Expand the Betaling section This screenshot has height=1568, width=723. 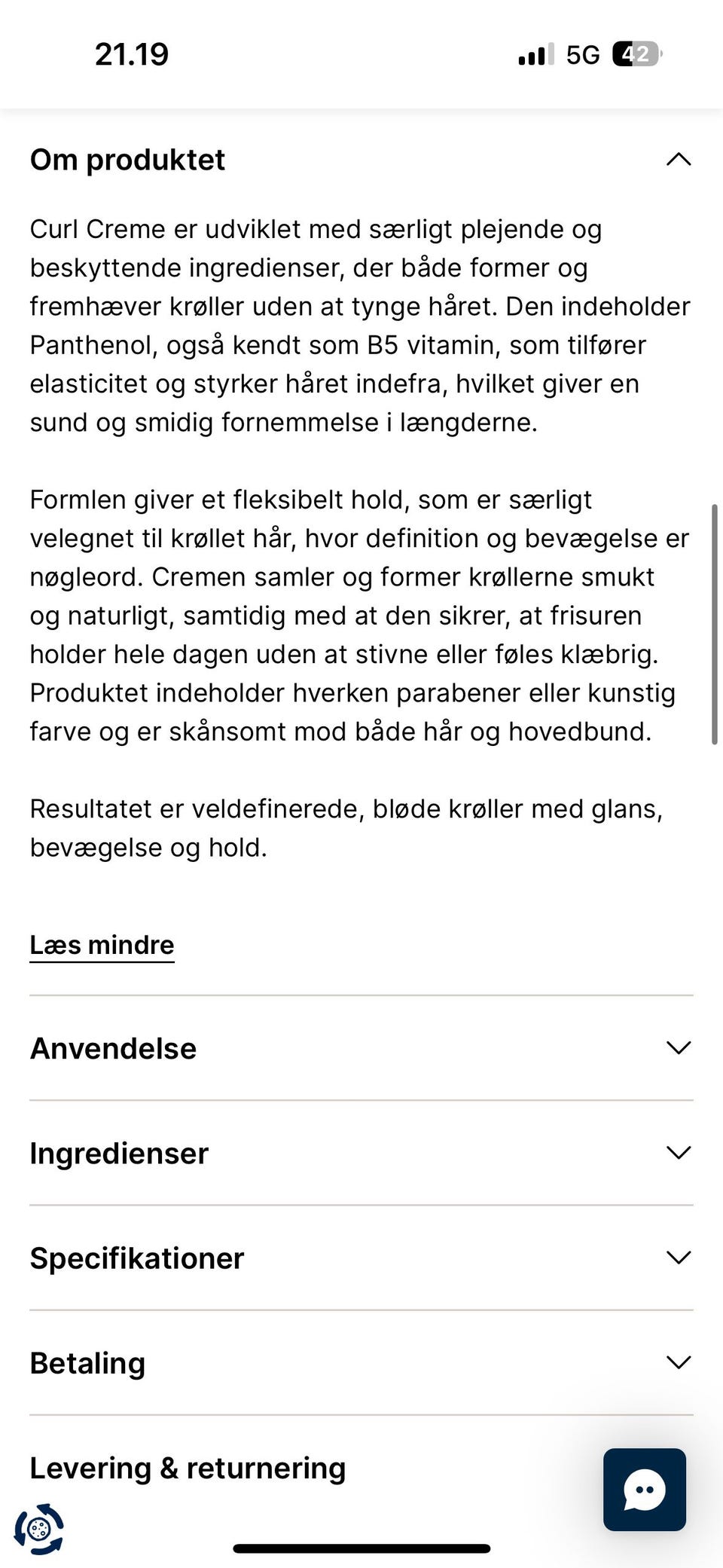678,1362
